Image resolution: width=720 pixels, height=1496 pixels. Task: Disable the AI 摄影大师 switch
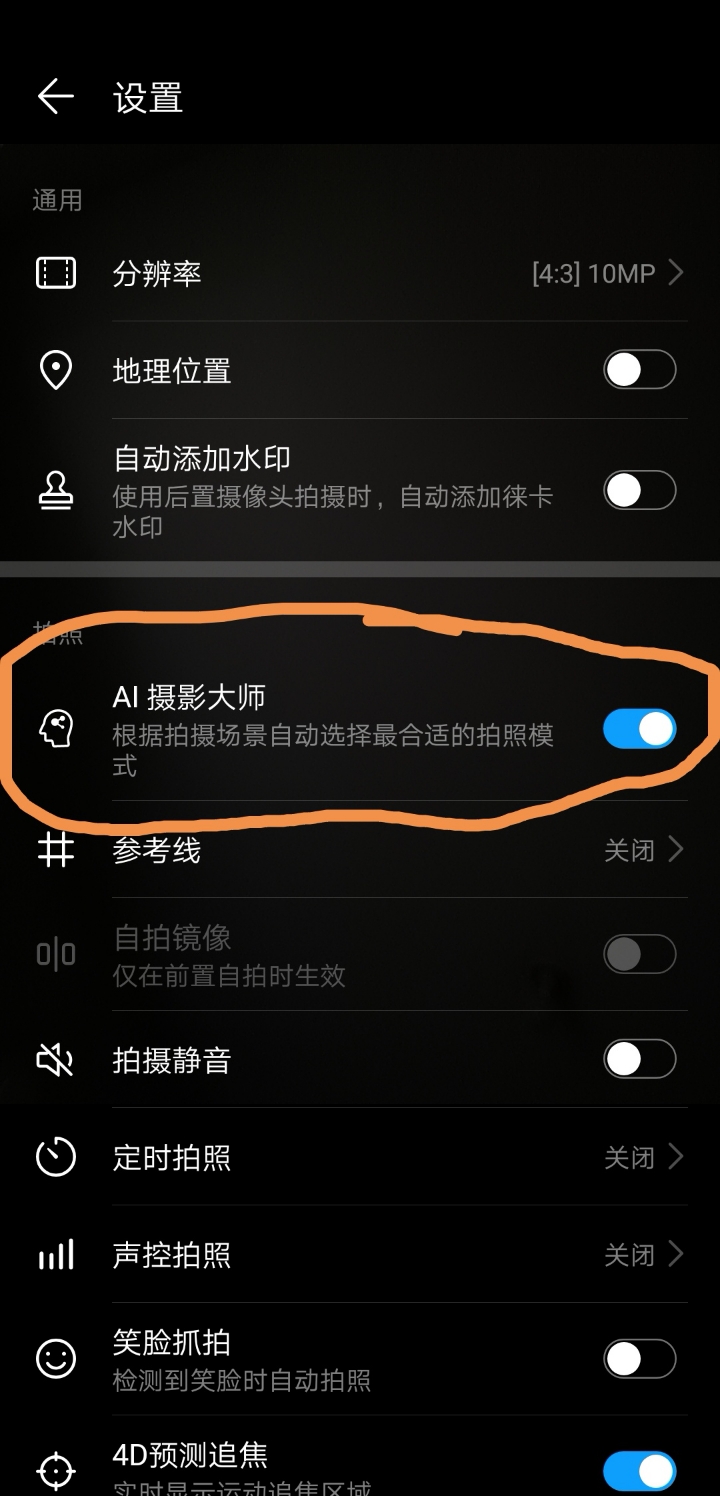pyautogui.click(x=640, y=729)
